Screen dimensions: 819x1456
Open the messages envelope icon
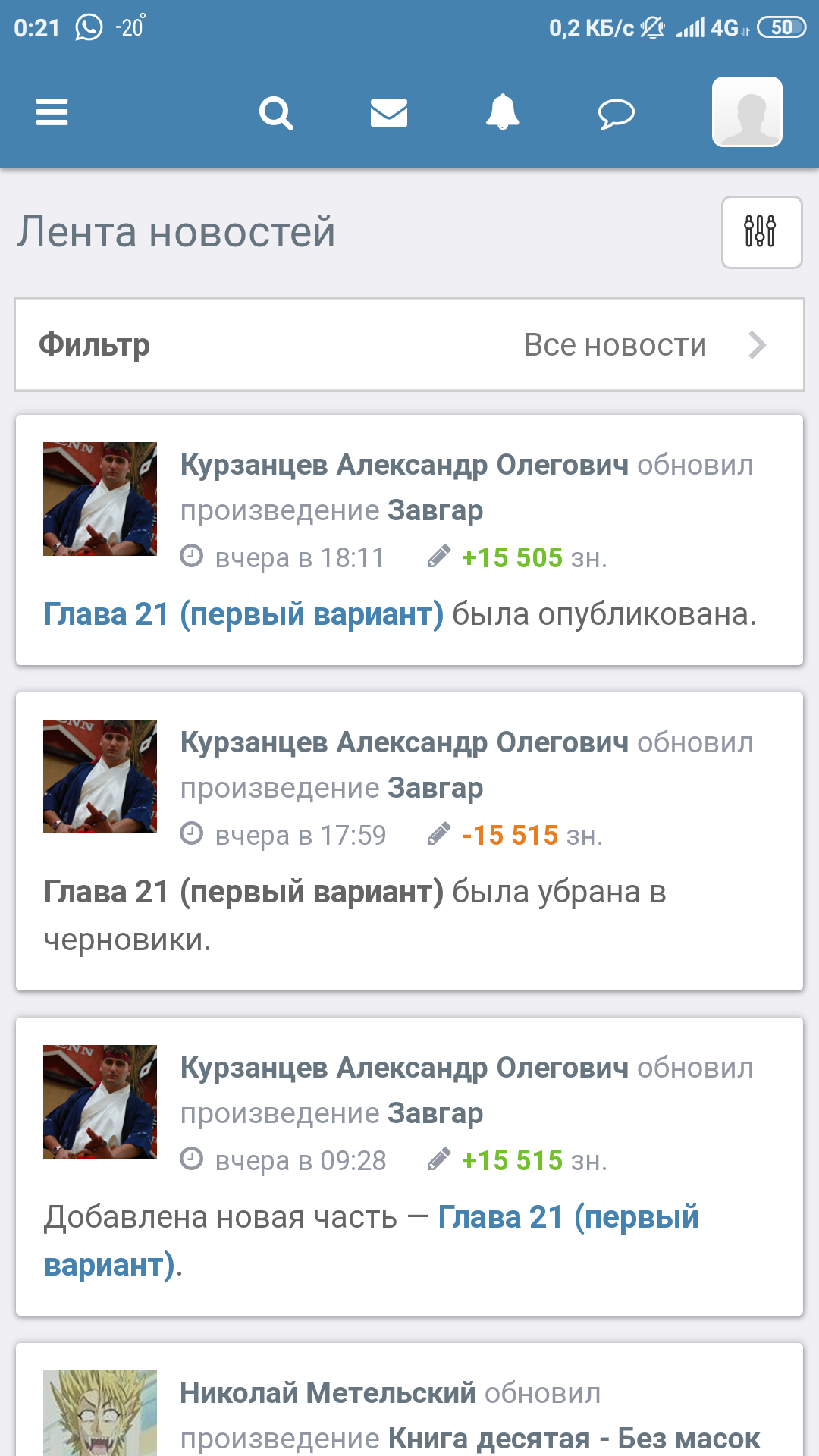click(x=389, y=113)
